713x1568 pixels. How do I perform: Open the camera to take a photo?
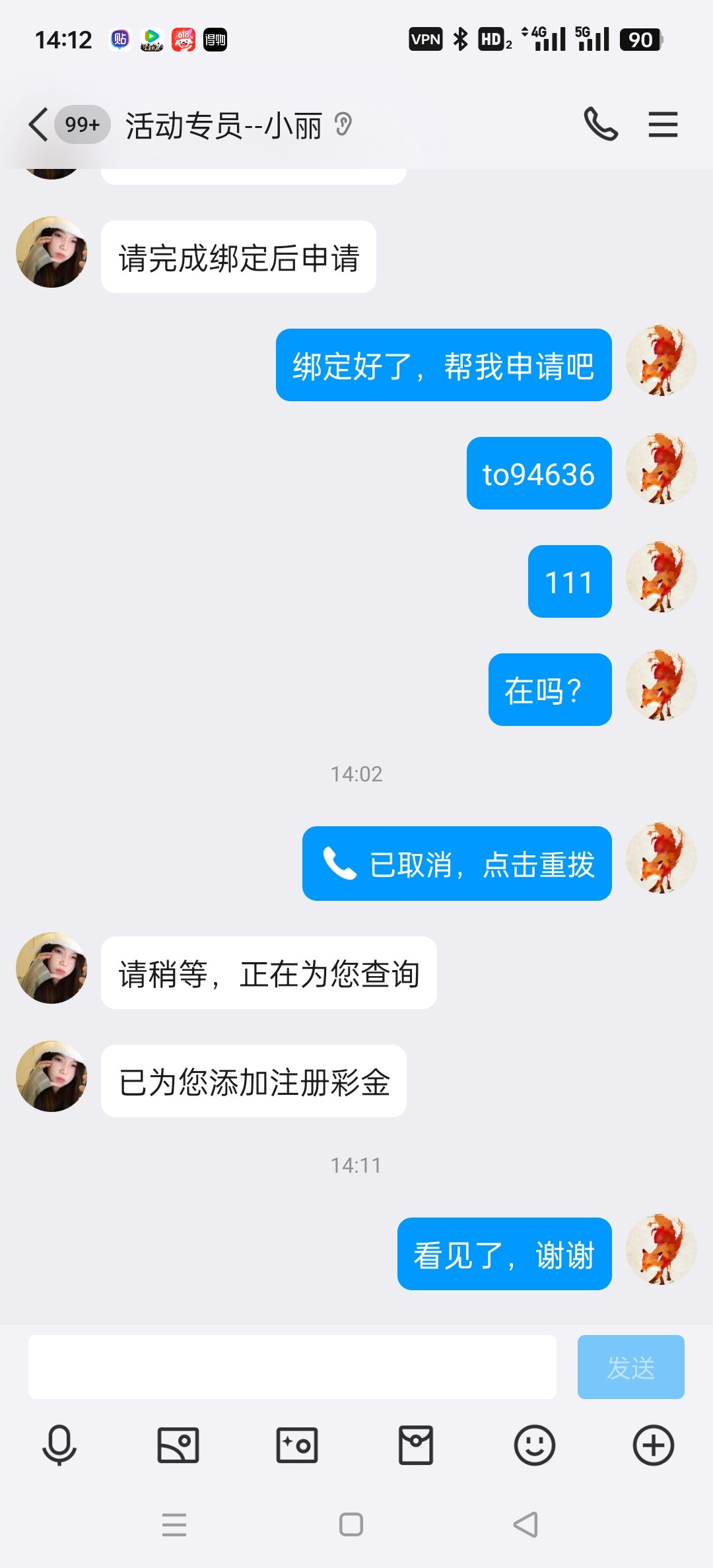point(297,1445)
